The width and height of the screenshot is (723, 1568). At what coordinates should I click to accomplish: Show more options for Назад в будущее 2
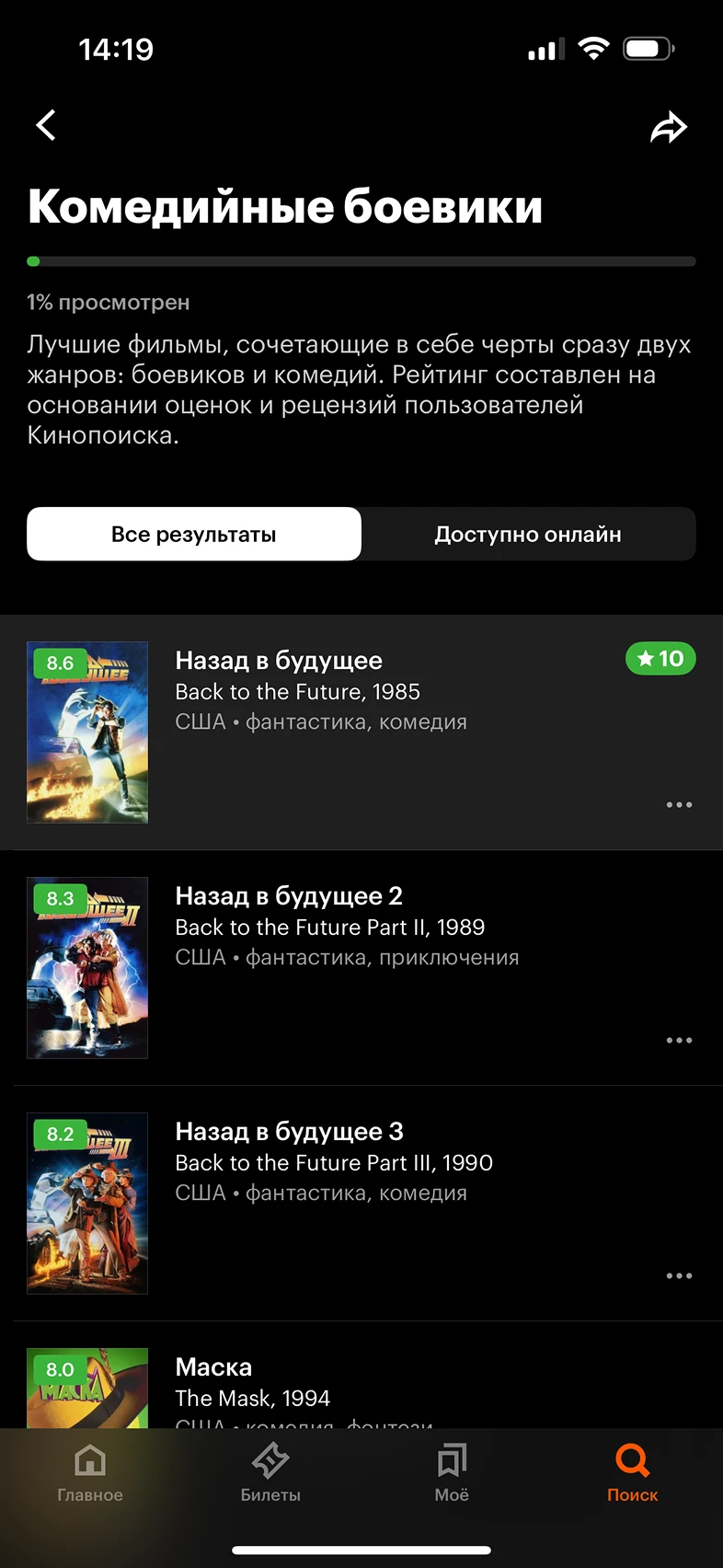click(x=679, y=1040)
